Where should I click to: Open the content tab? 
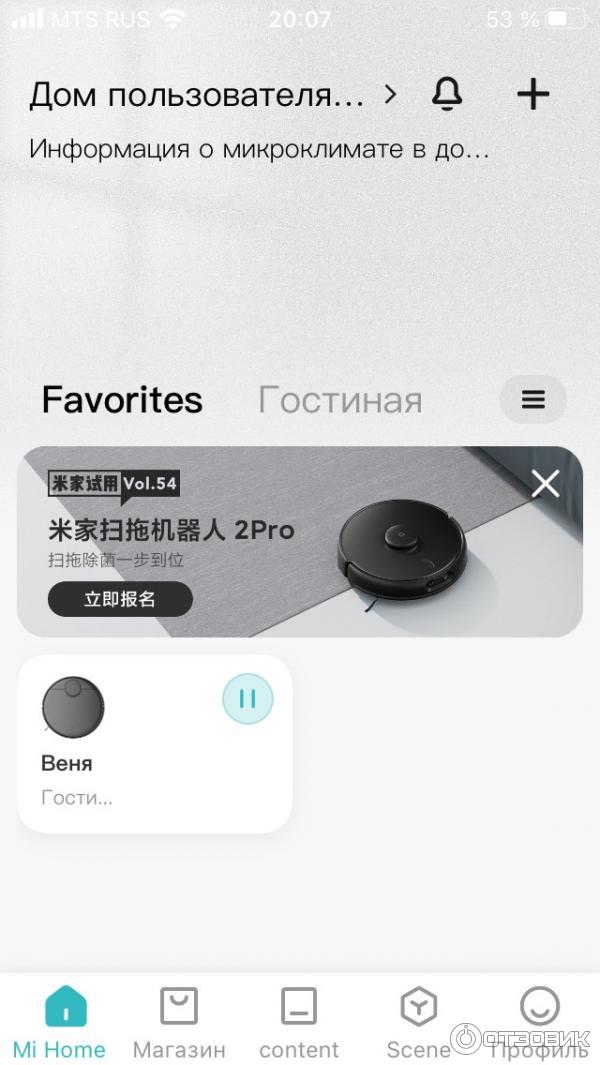coord(299,1022)
